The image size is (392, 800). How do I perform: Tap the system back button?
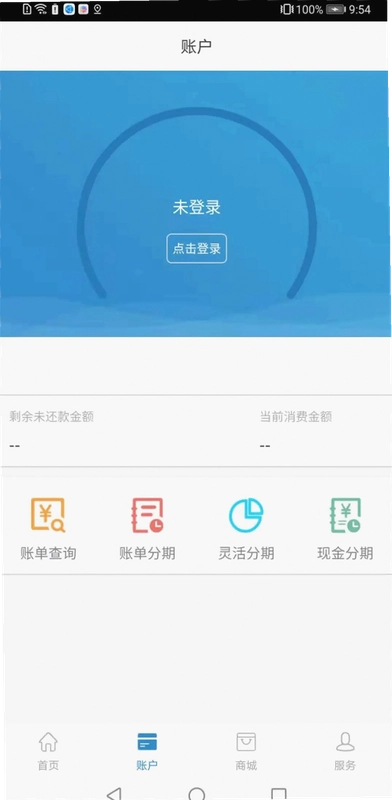114,793
